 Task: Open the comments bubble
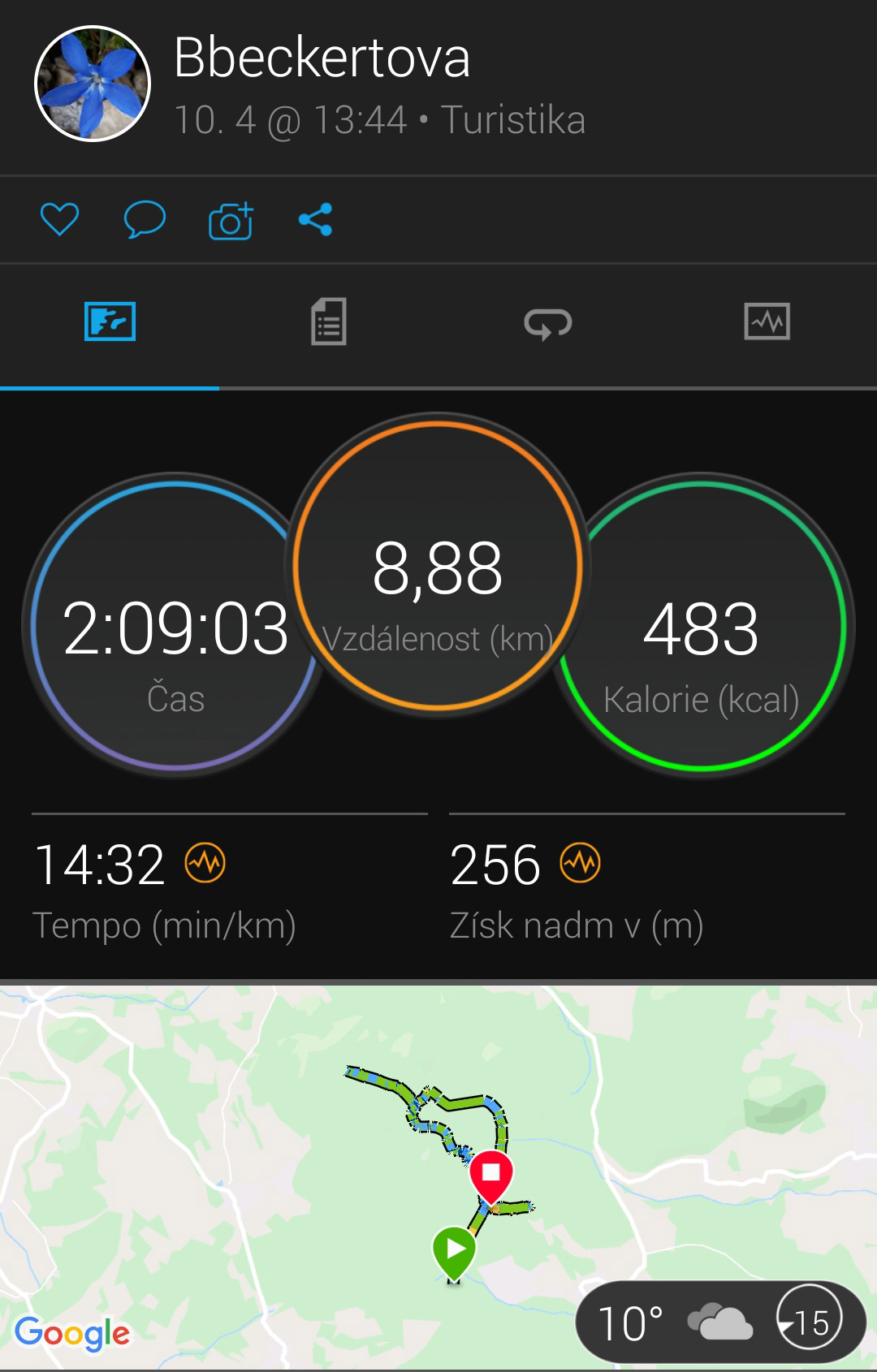[x=145, y=219]
